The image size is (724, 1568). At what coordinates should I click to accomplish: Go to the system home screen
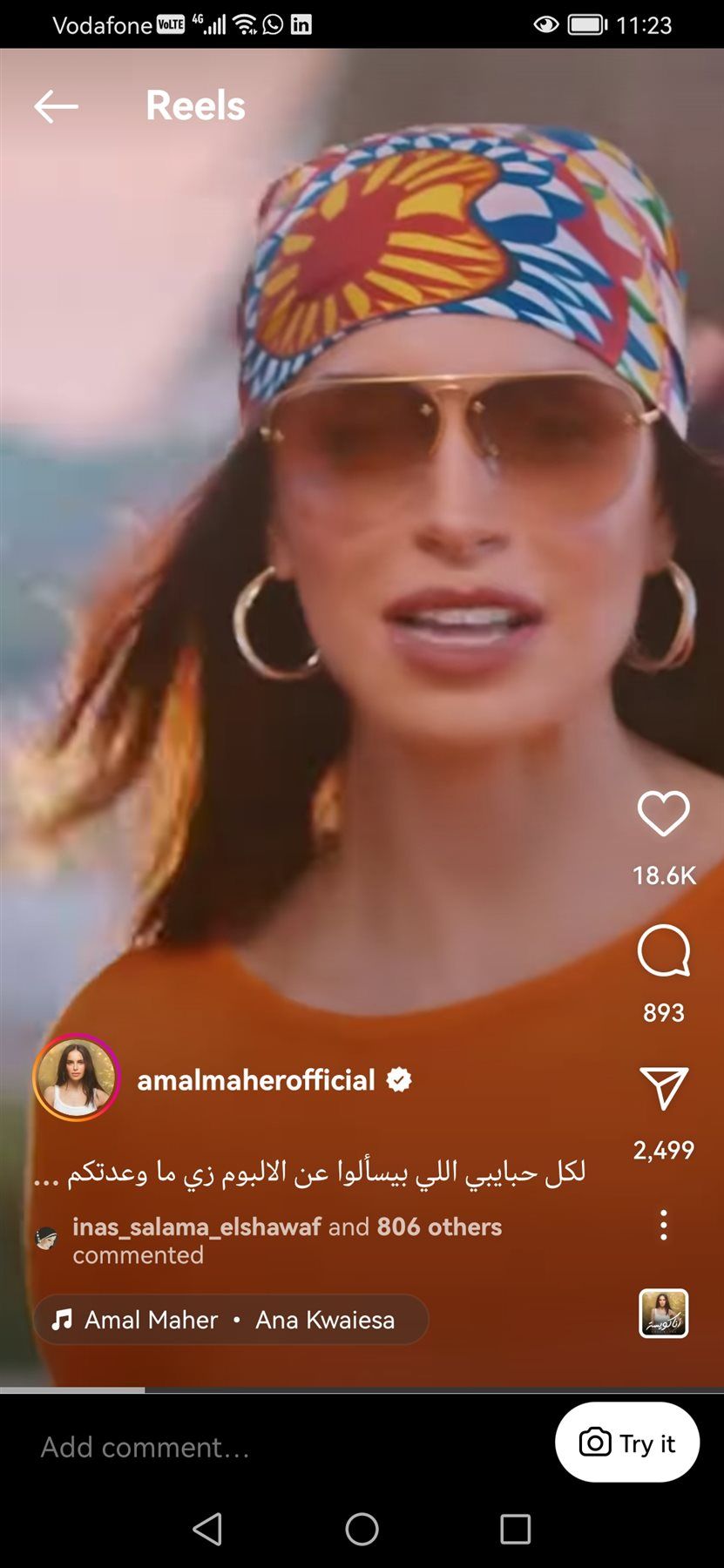pos(362,1529)
